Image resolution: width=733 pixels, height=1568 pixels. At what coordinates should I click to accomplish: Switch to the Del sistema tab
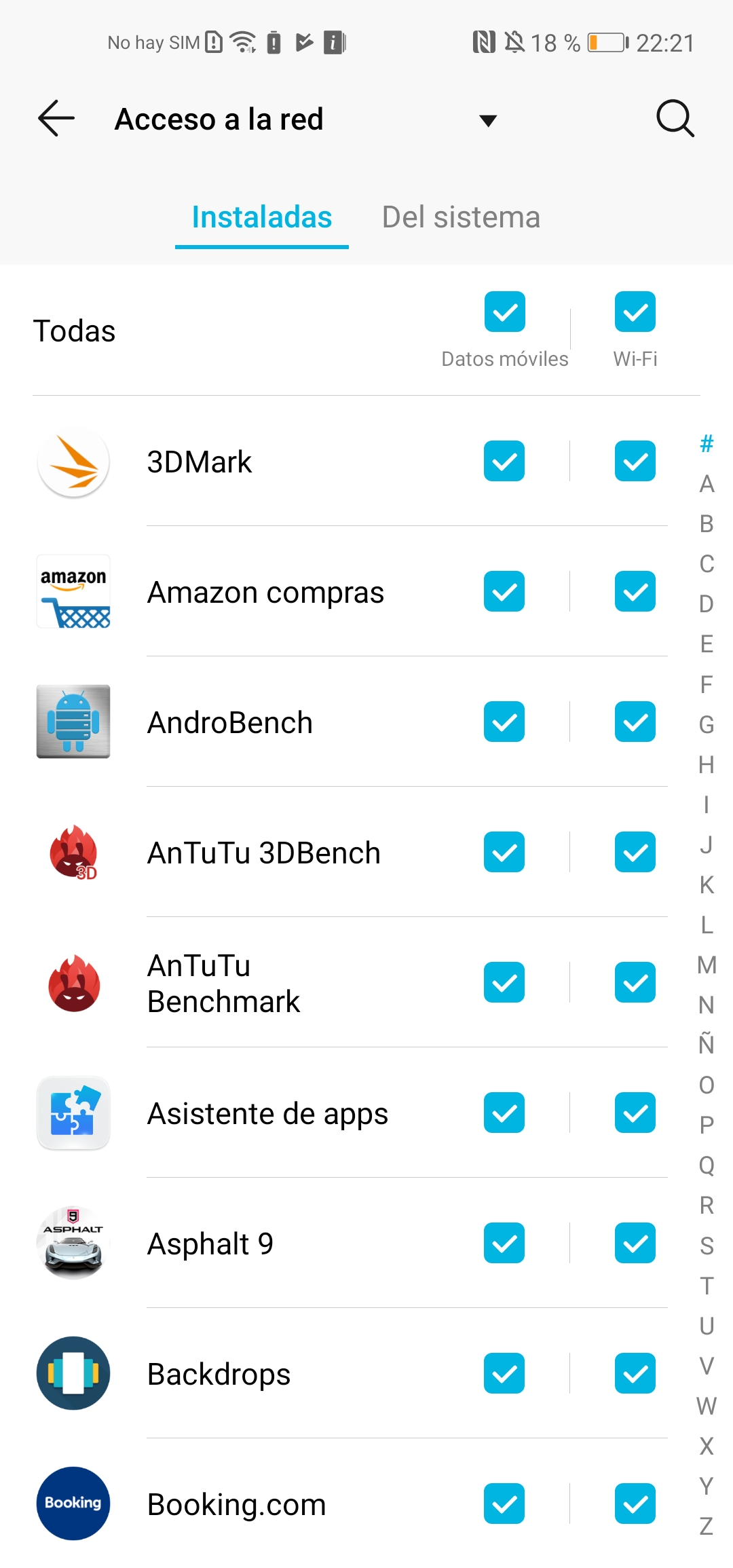(461, 217)
